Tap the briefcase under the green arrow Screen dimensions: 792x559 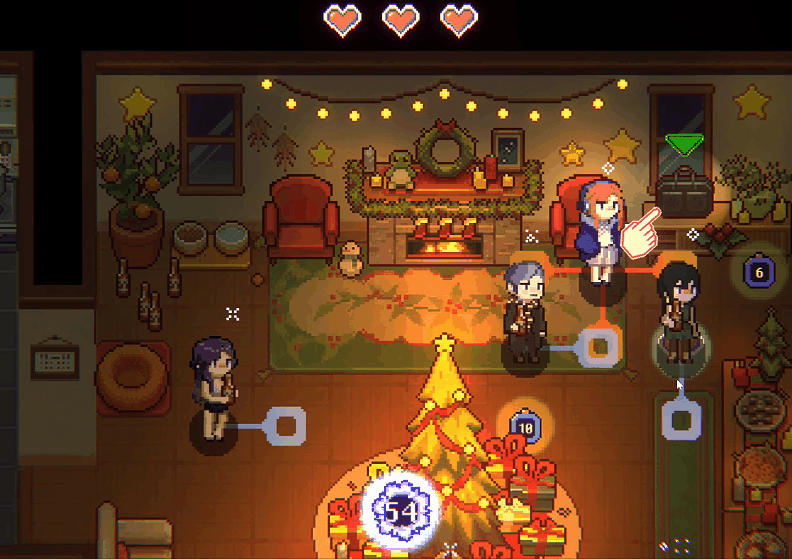[685, 192]
